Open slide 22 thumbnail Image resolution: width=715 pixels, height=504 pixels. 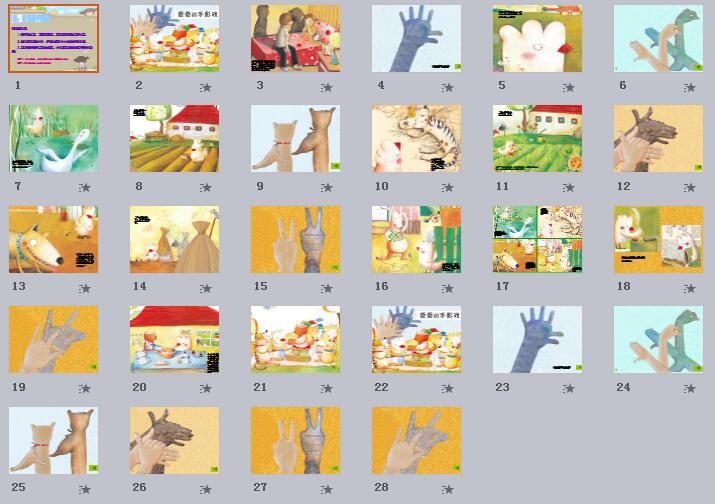pyautogui.click(x=417, y=340)
